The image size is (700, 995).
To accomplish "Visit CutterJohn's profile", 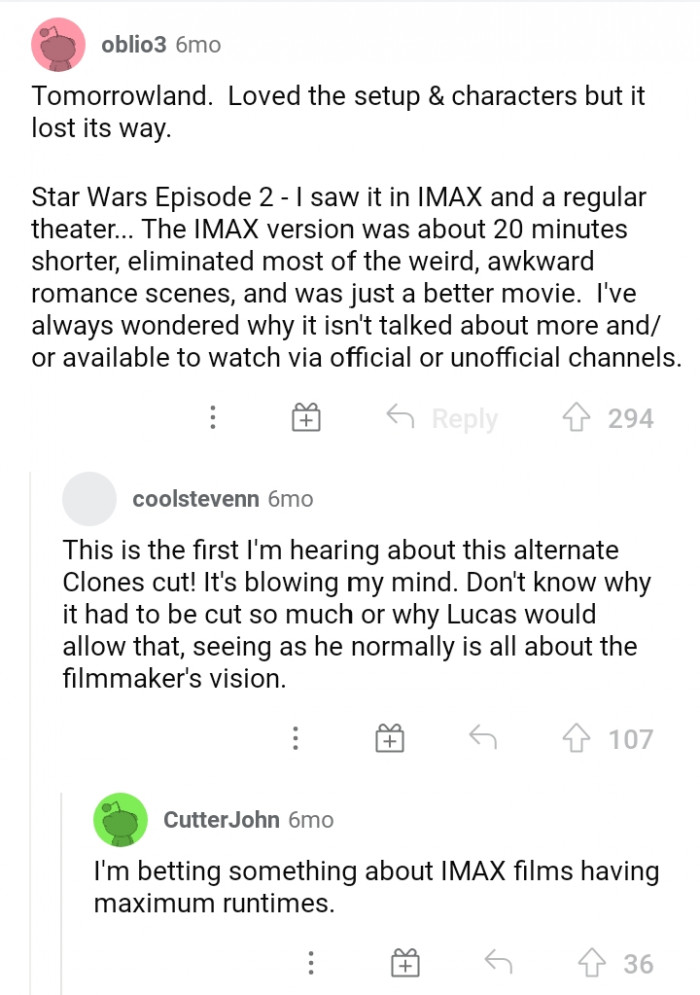I will 221,820.
